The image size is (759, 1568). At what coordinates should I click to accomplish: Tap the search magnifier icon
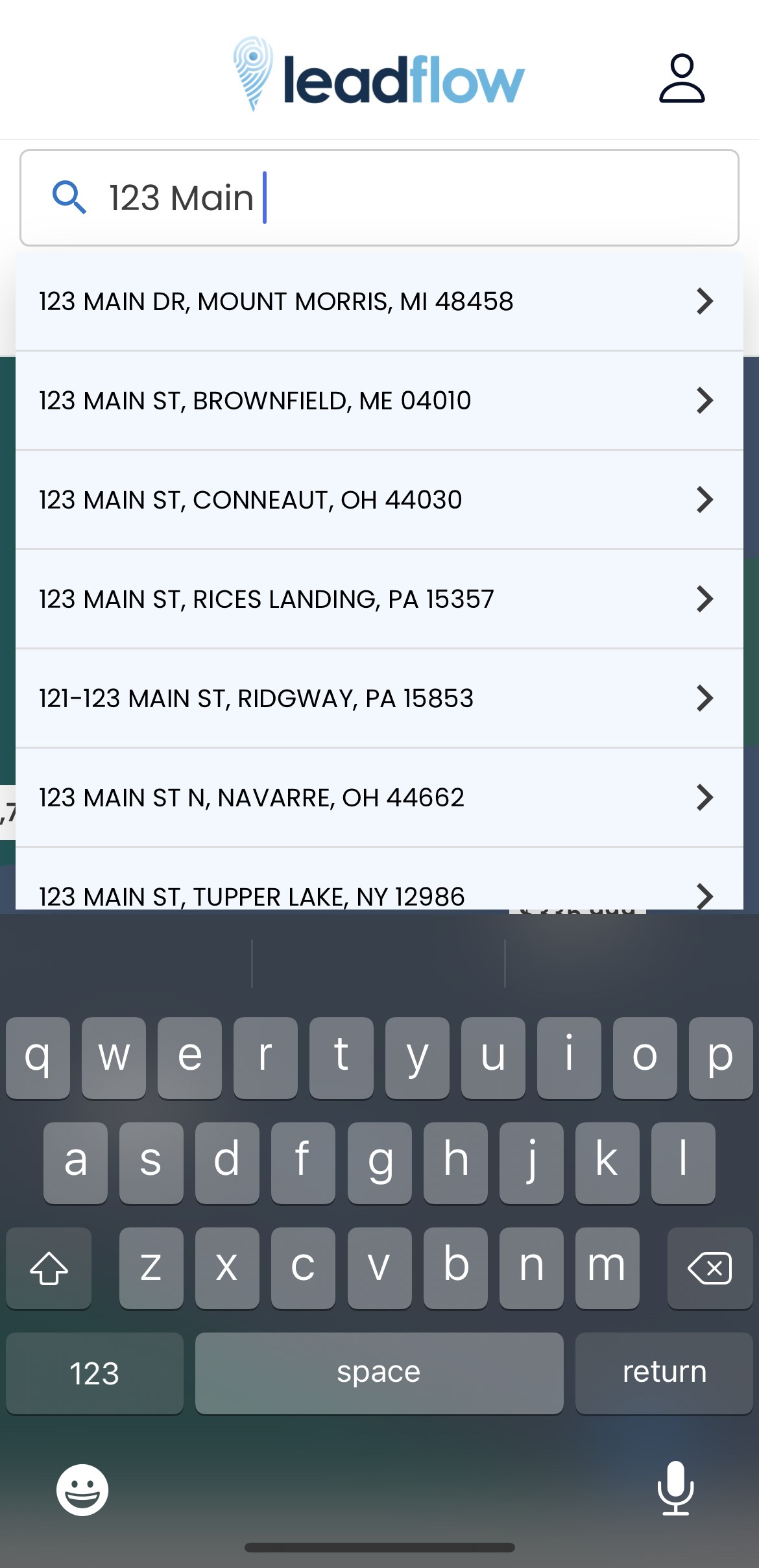[69, 197]
